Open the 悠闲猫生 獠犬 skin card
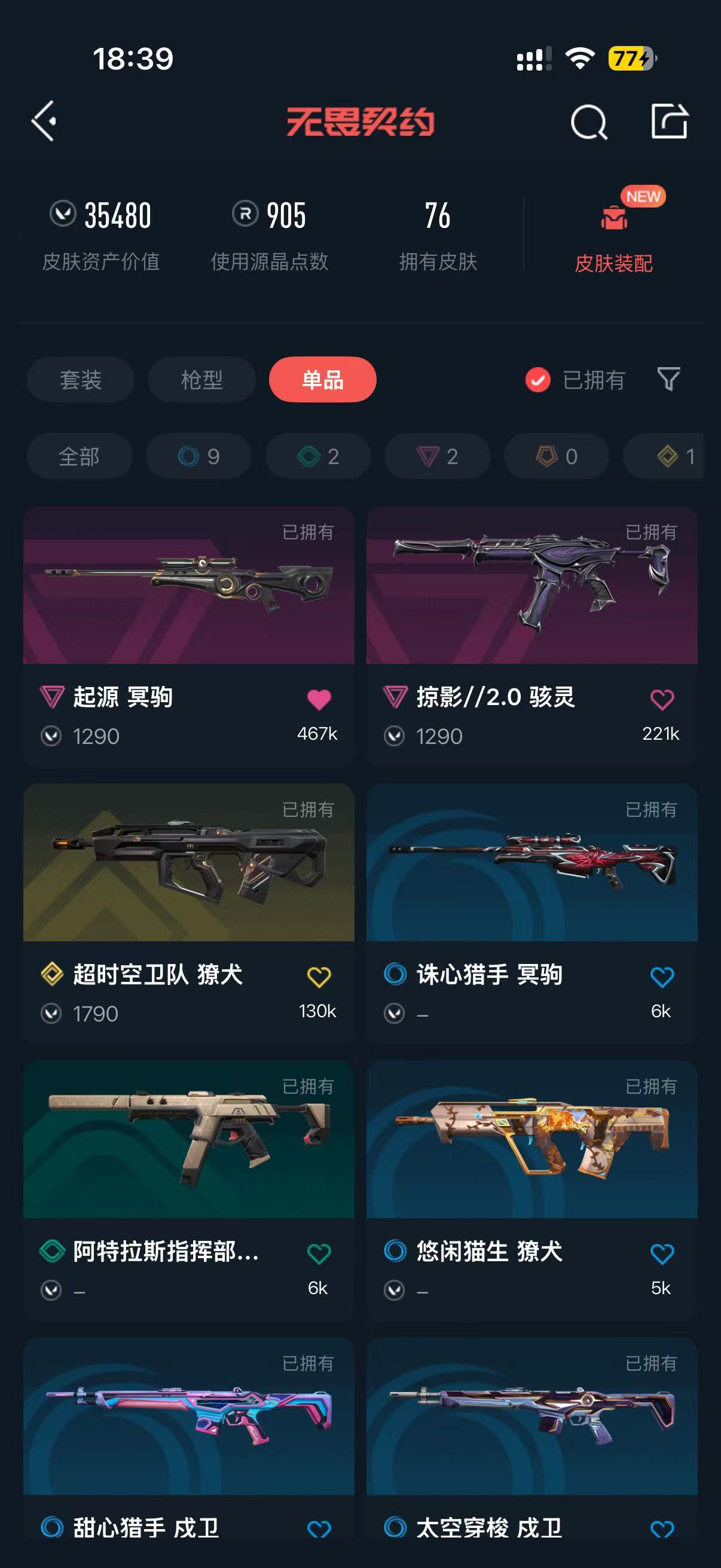Image resolution: width=721 pixels, height=1568 pixels. (531, 1190)
